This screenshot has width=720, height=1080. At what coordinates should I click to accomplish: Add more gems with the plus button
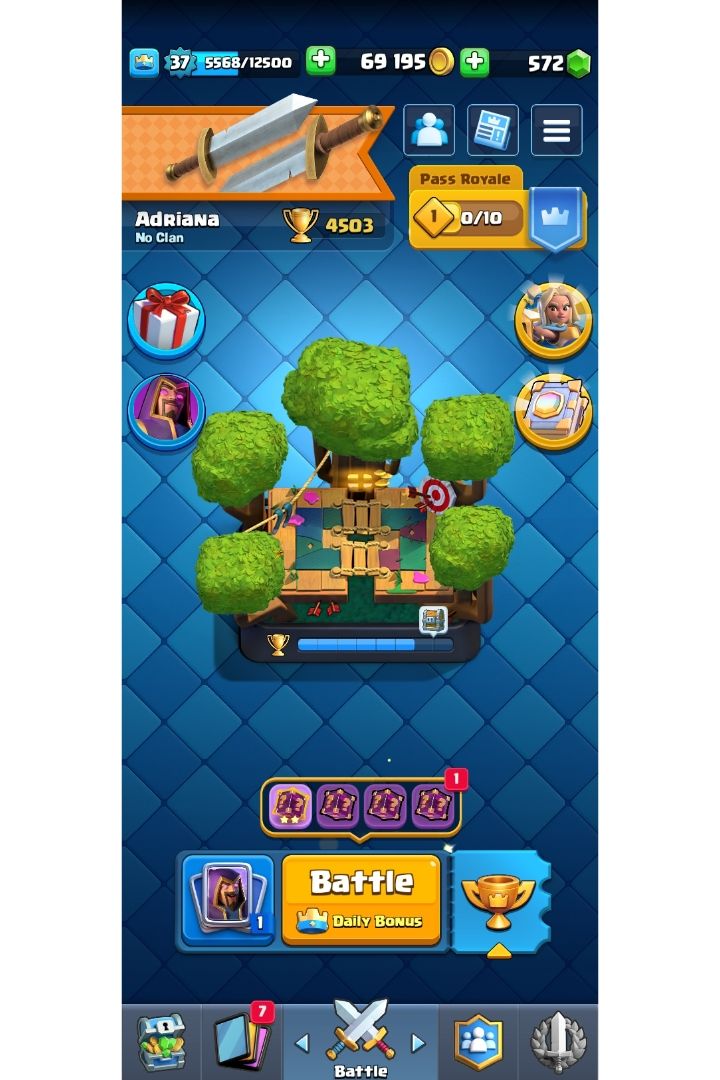tap(474, 62)
